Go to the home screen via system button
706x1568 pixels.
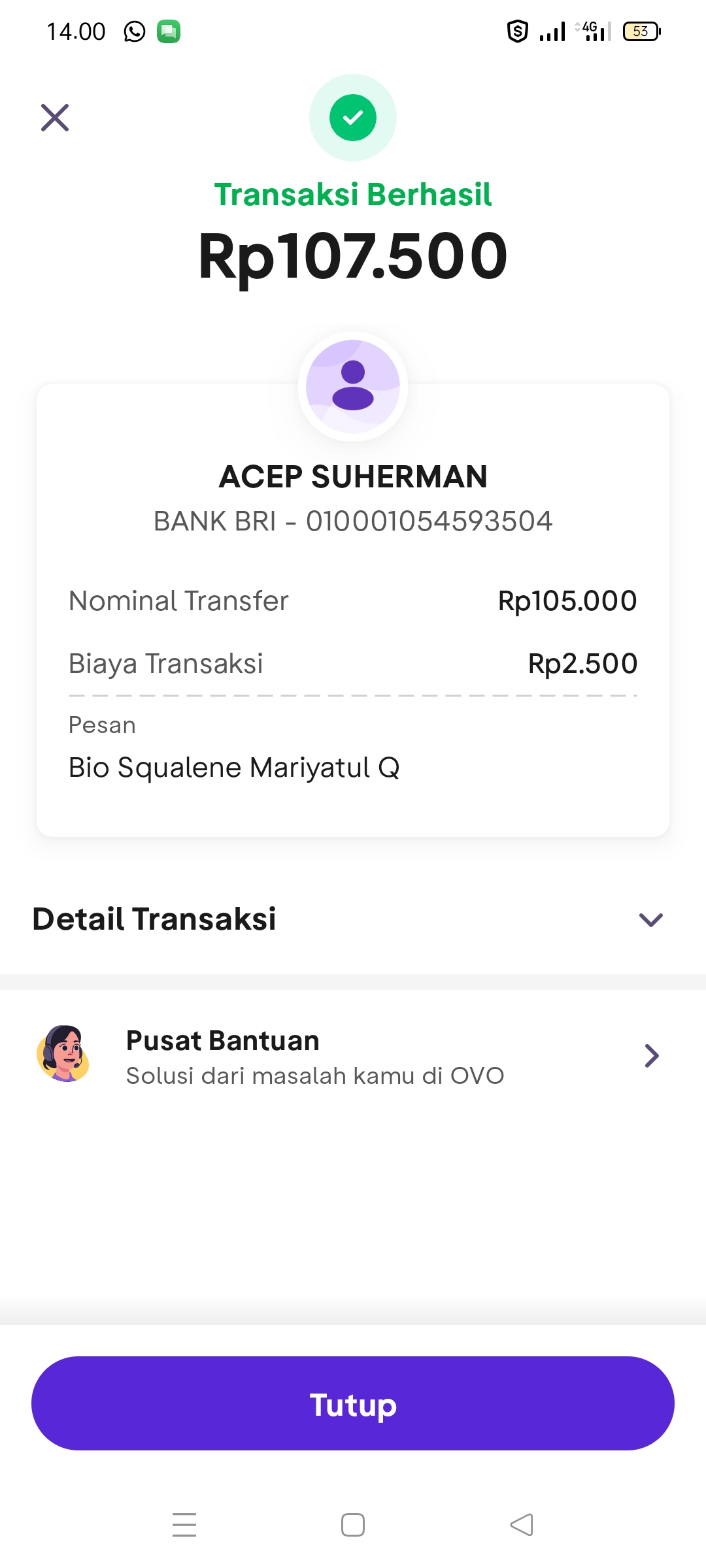click(x=353, y=1525)
